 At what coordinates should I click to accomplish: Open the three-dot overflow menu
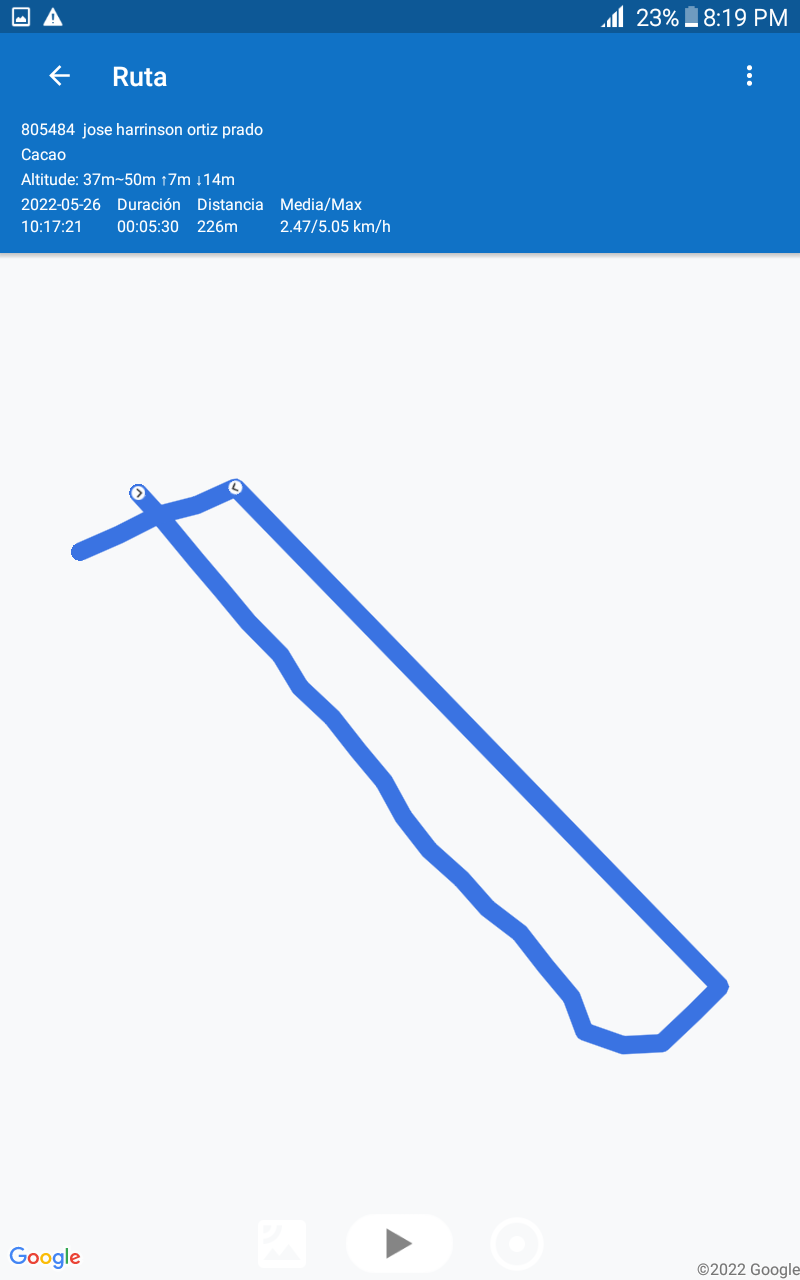click(x=749, y=76)
